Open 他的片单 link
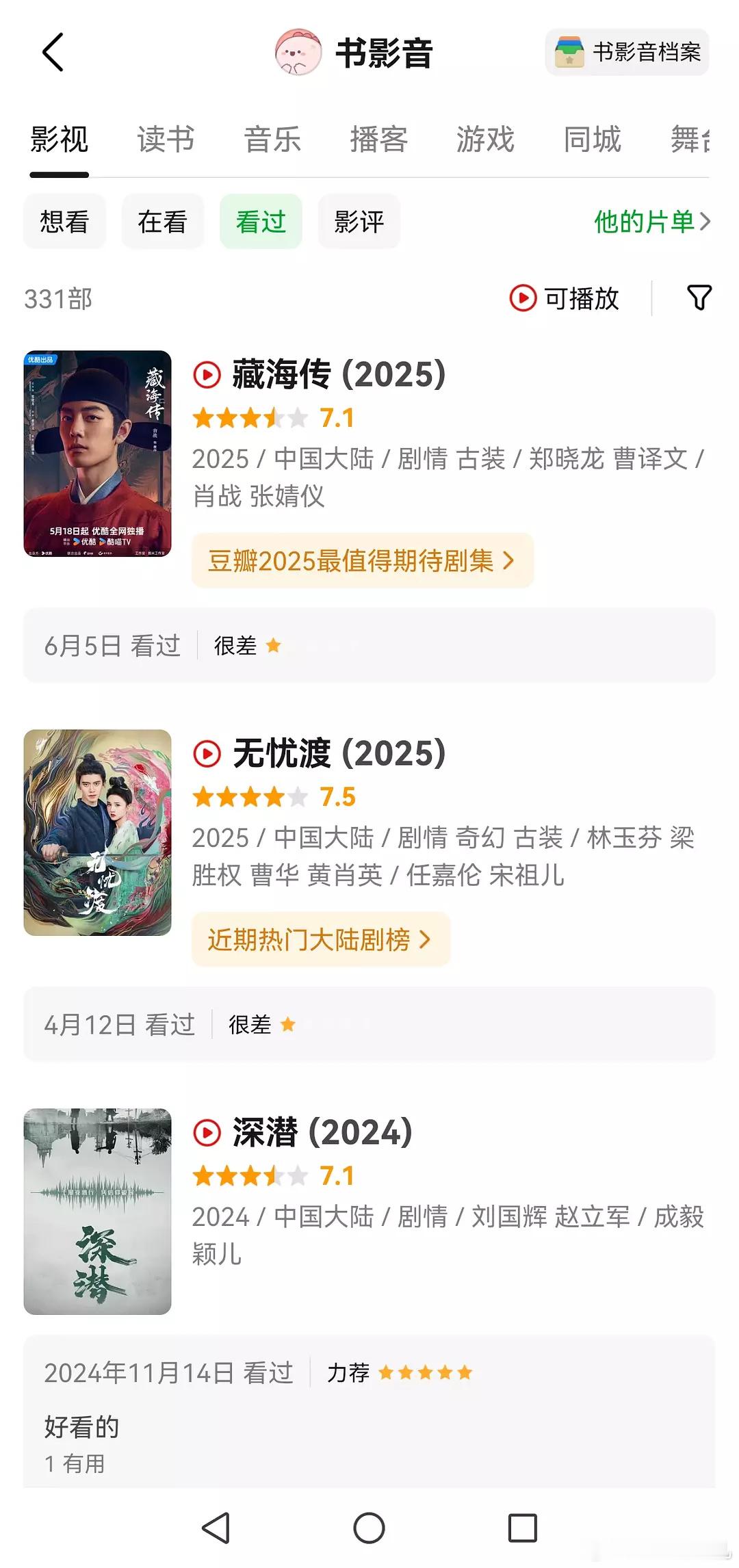The image size is (739, 1568). click(652, 222)
